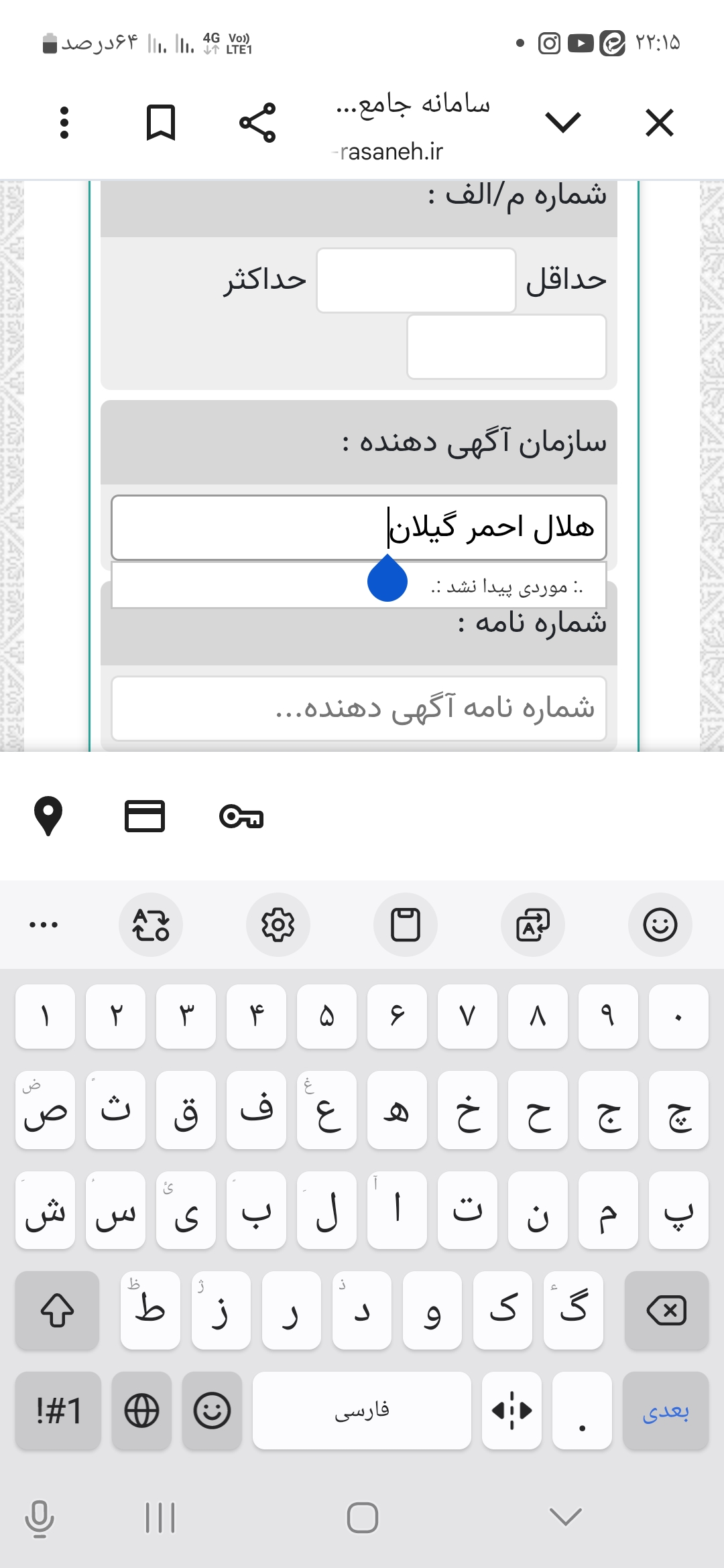Open saved payment cards autofill
Image resolution: width=724 pixels, height=1568 pixels.
point(145,816)
